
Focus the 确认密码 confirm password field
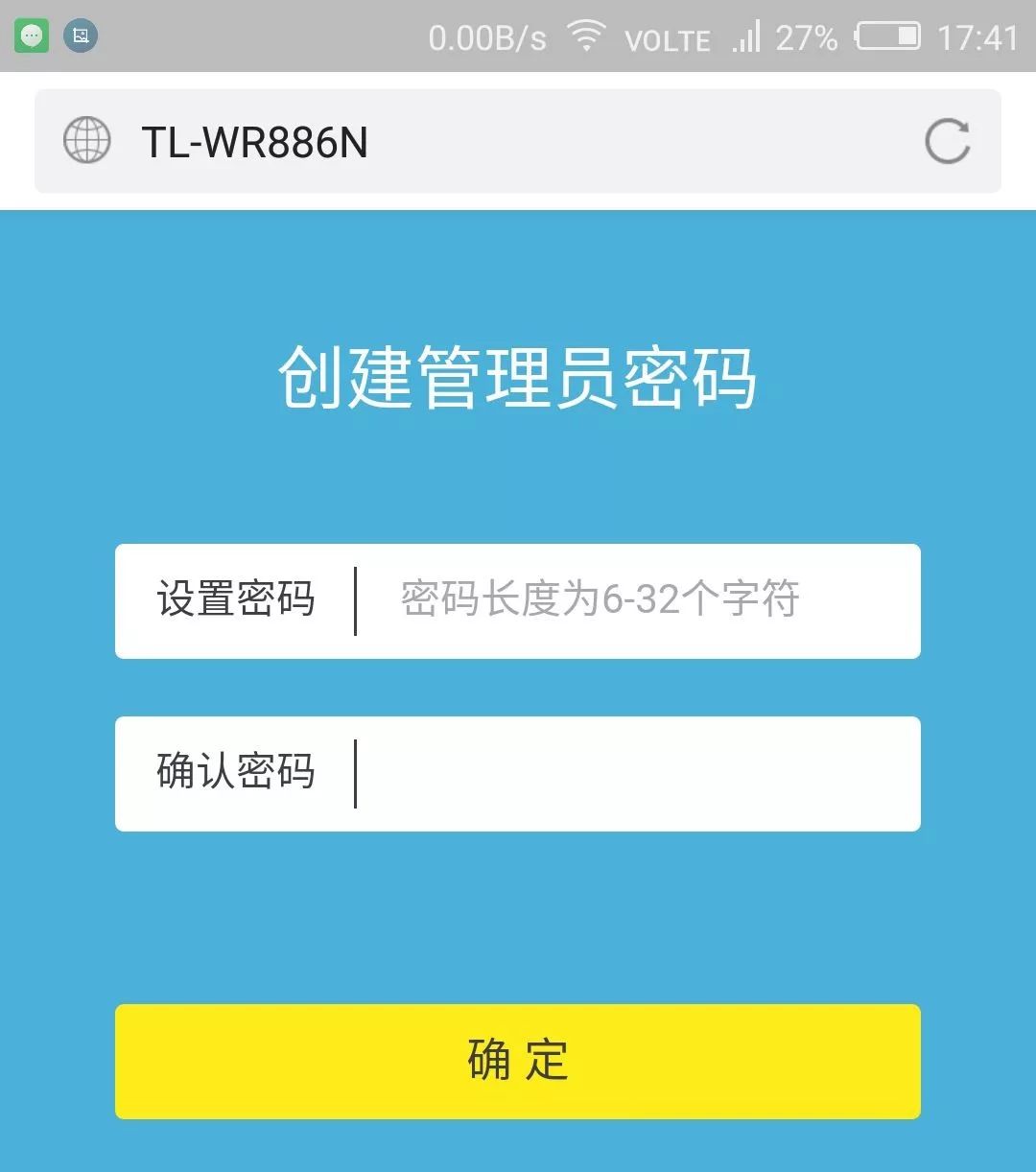click(633, 773)
